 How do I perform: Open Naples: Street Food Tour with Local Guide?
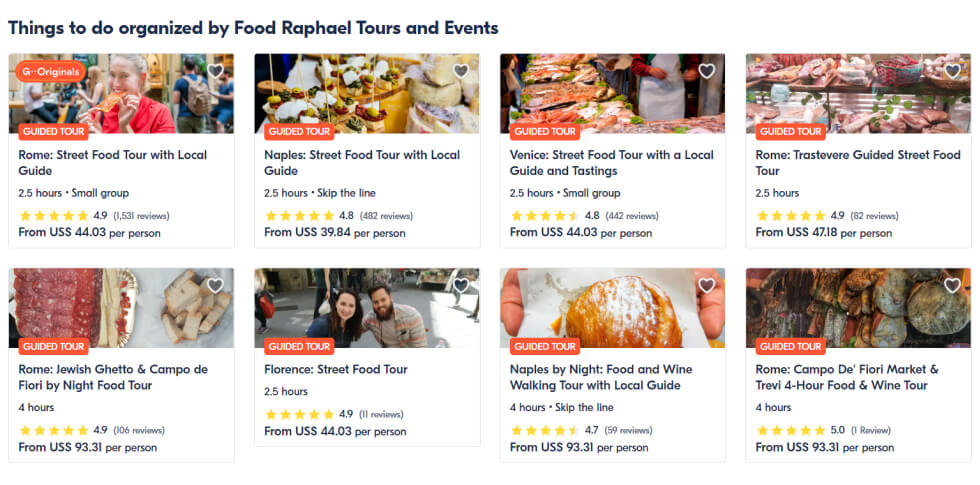point(362,162)
